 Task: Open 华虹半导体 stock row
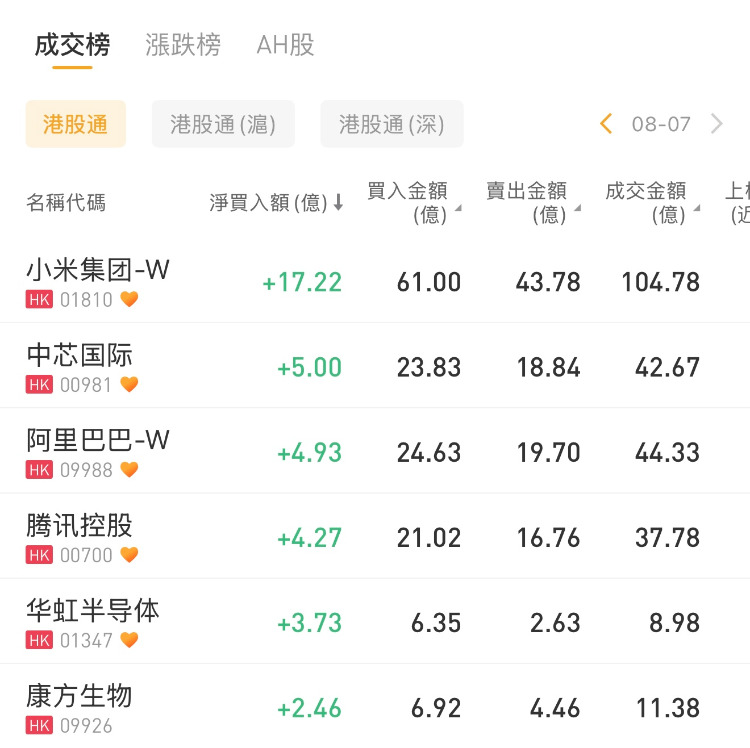[93, 621]
